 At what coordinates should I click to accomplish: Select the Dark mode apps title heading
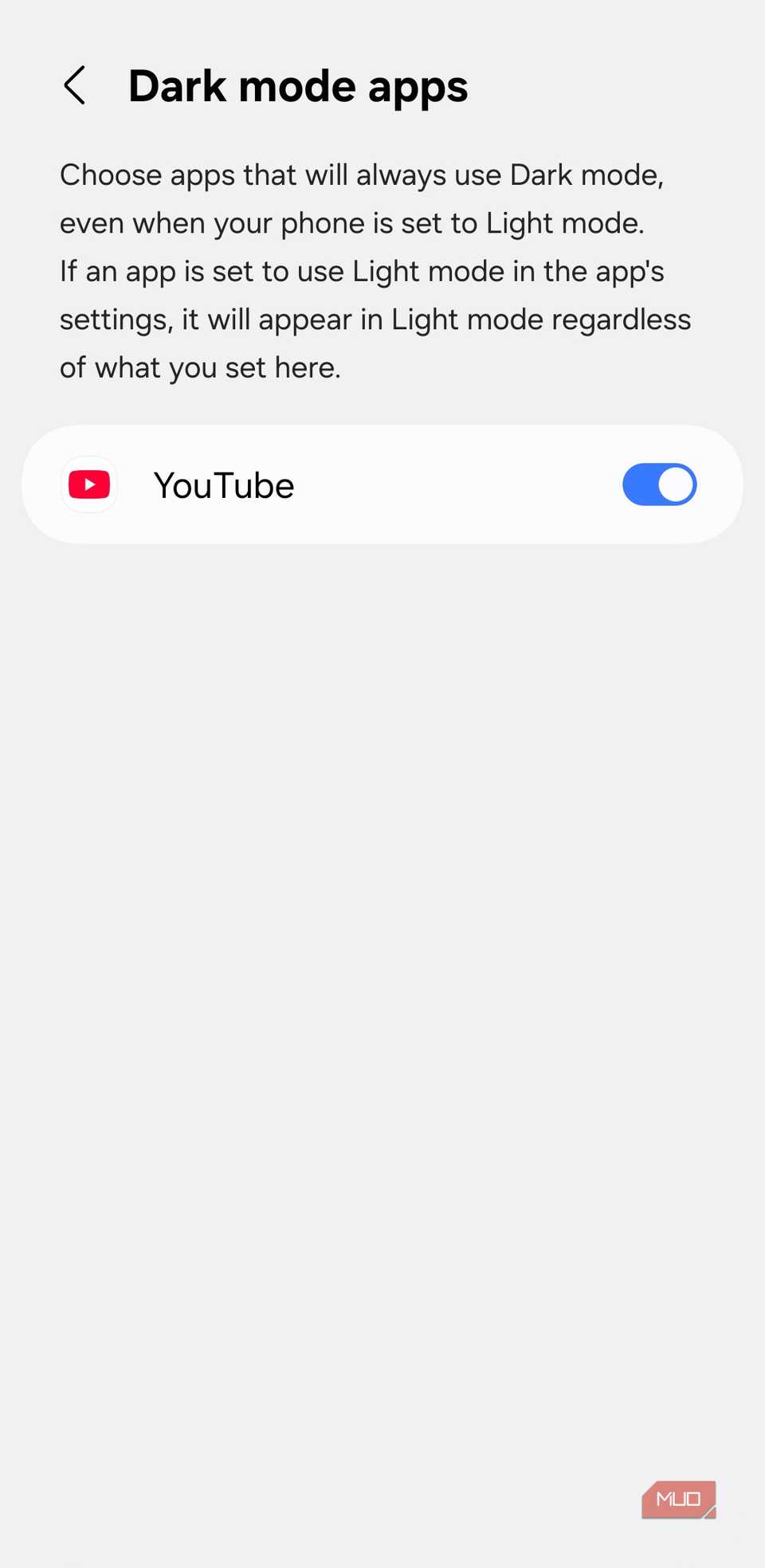tap(297, 85)
